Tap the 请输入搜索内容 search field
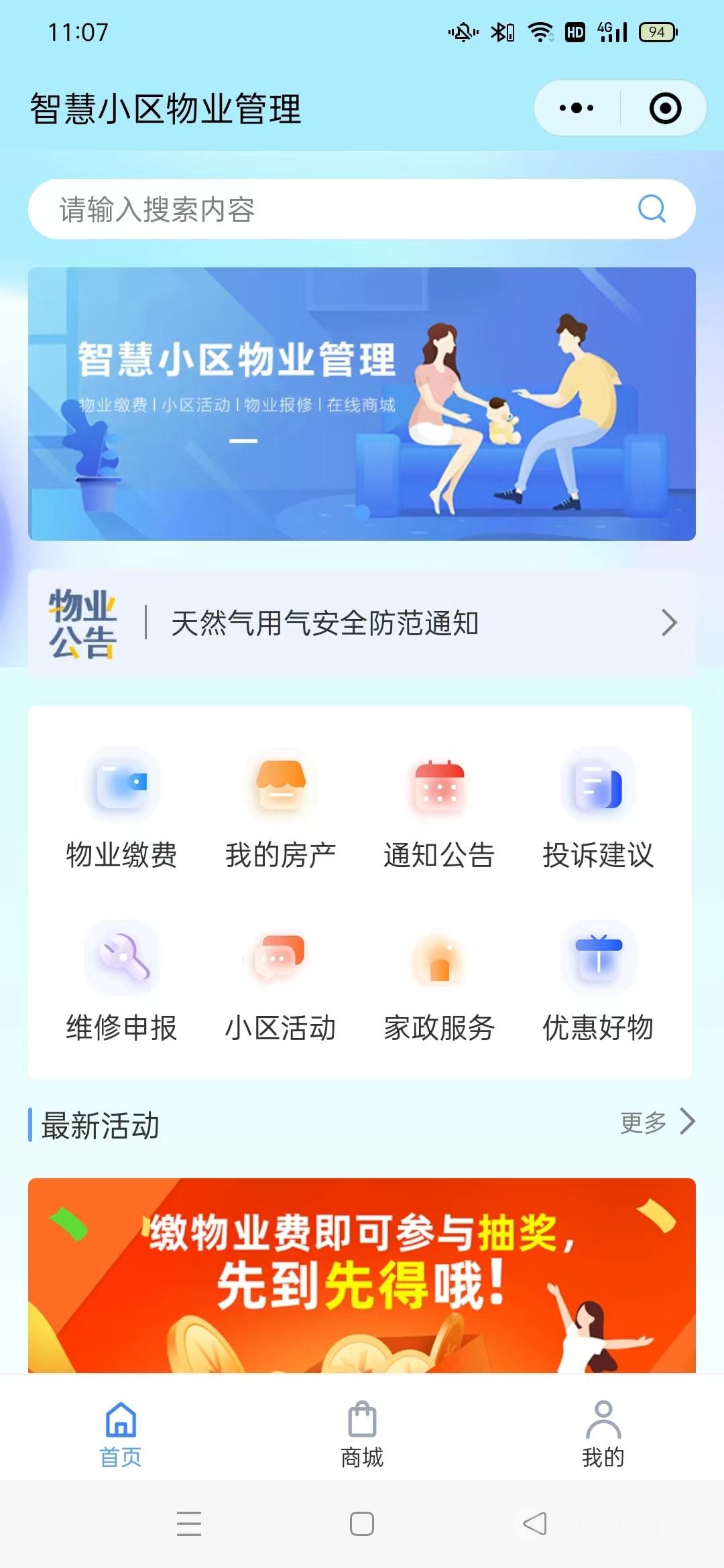 click(x=335, y=209)
